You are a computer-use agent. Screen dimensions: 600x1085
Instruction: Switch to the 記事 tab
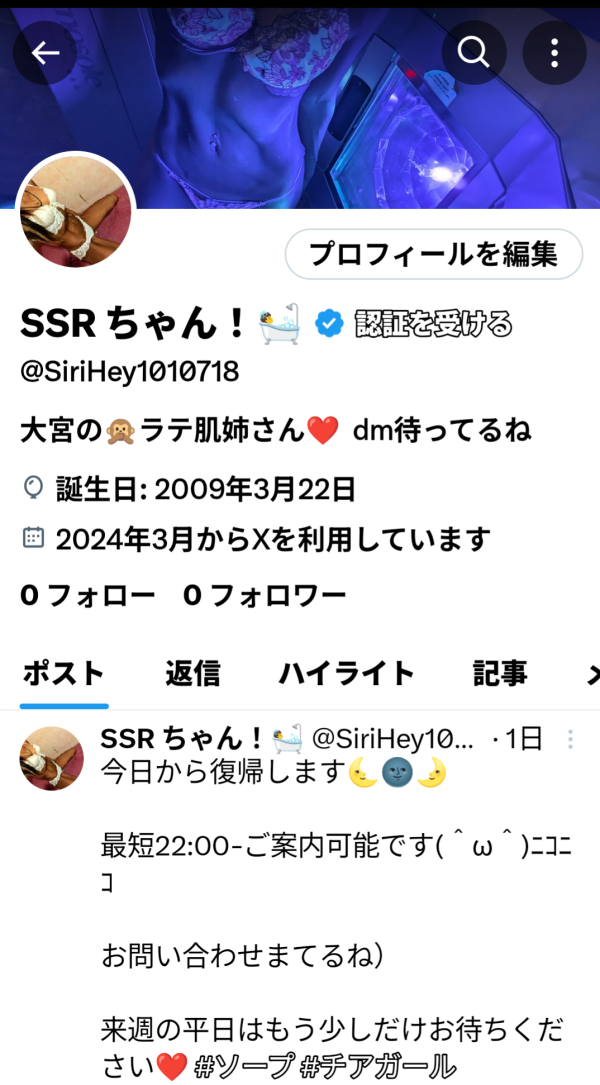[500, 673]
